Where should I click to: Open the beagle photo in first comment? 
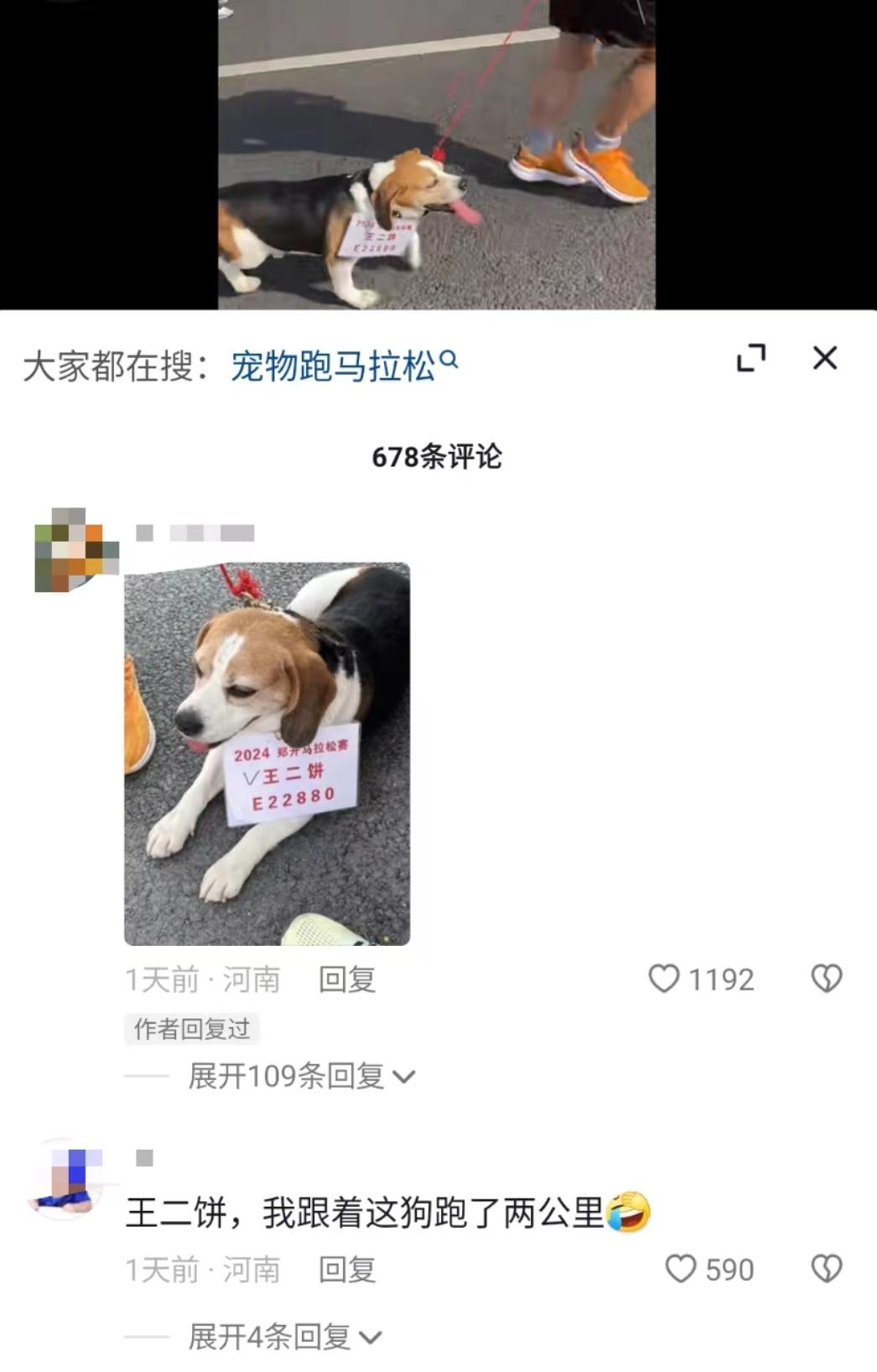(267, 753)
